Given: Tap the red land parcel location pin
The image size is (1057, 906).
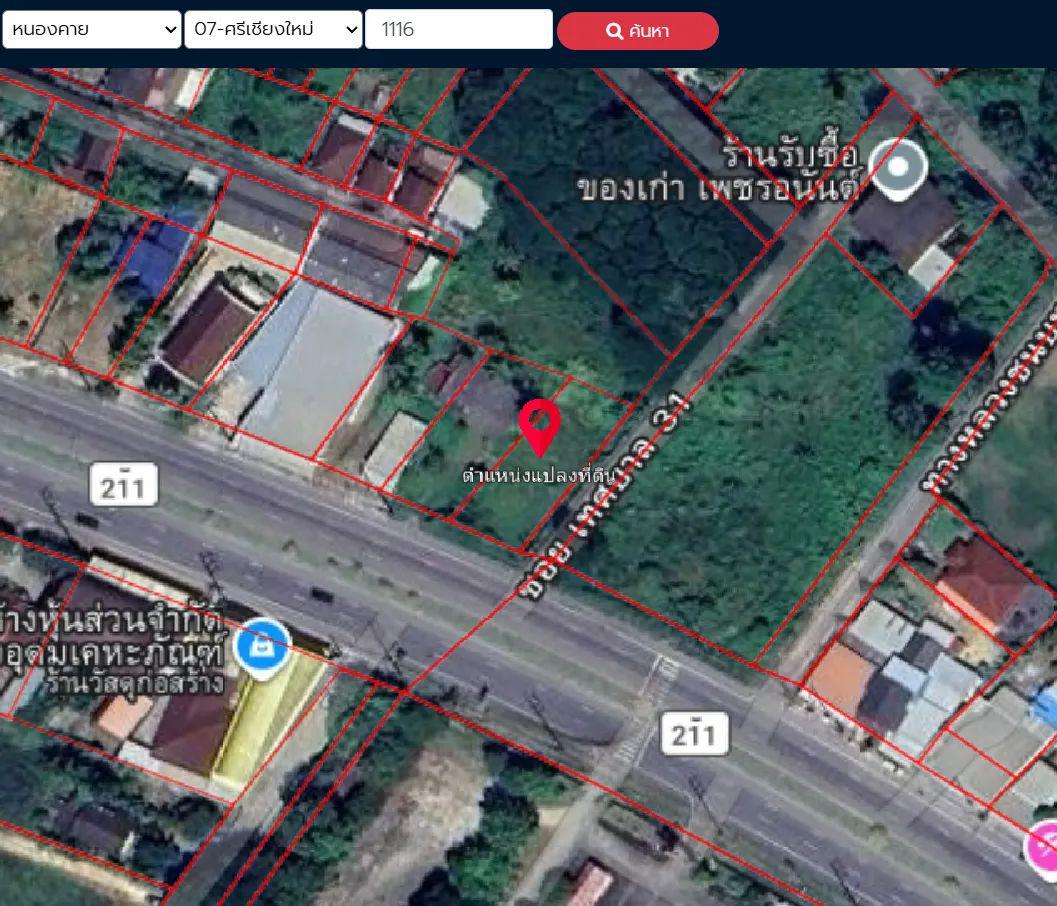Looking at the screenshot, I should coord(539,427).
